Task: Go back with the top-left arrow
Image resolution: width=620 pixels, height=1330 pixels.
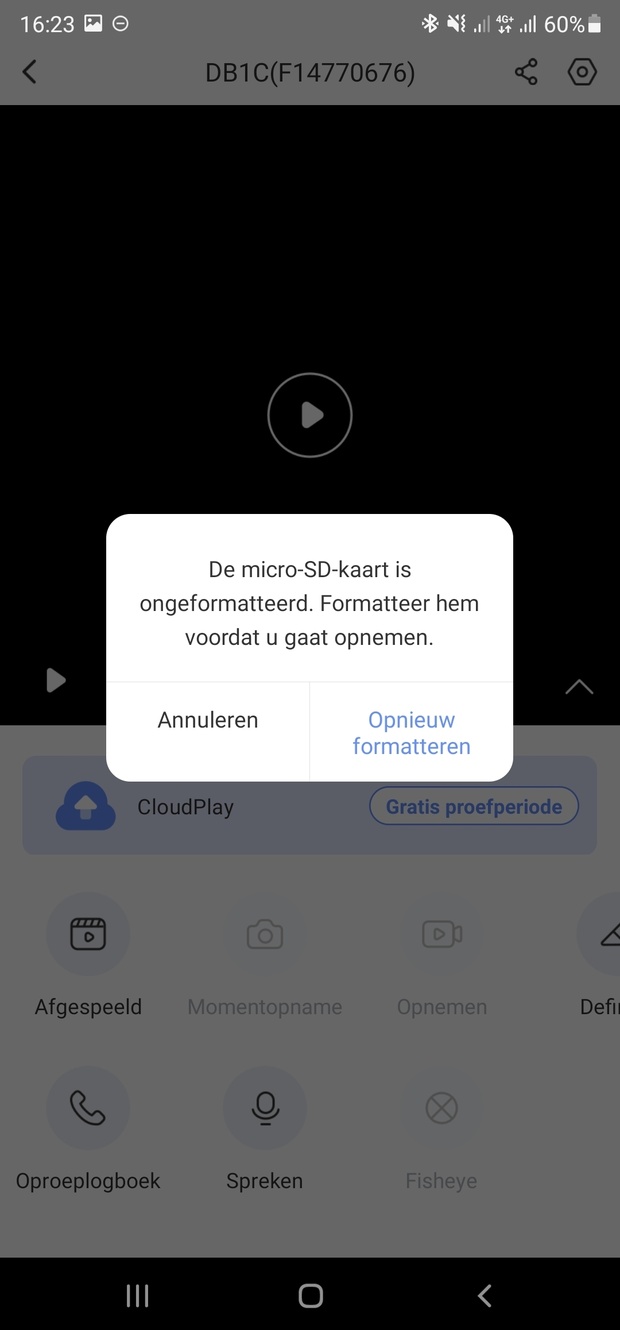Action: 30,72
